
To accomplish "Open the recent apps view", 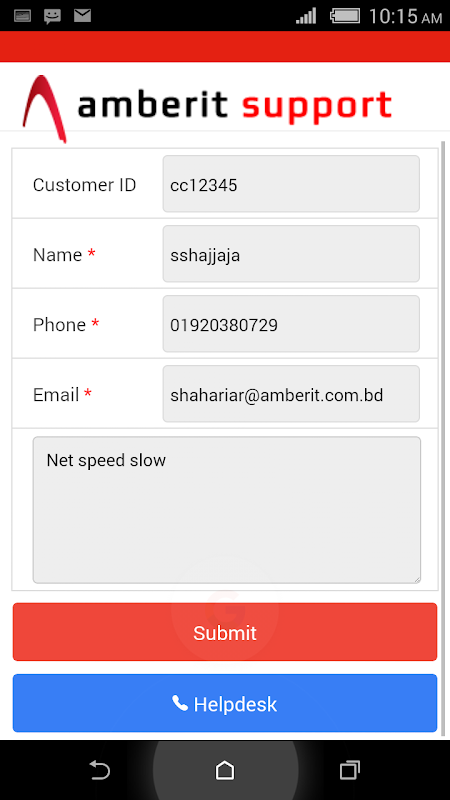I will (x=350, y=770).
